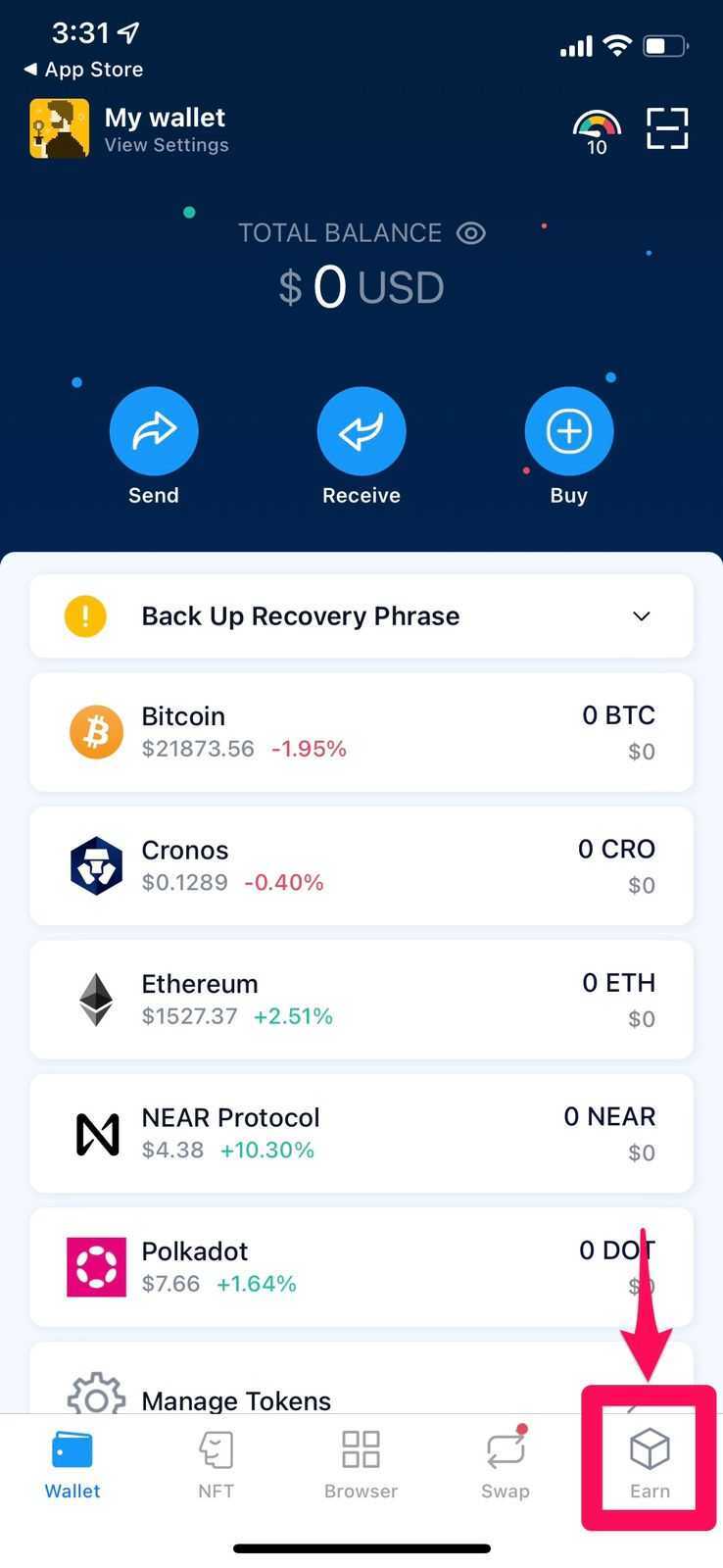Image resolution: width=723 pixels, height=1568 pixels.
Task: Switch to the Browser tab
Action: click(x=361, y=1463)
